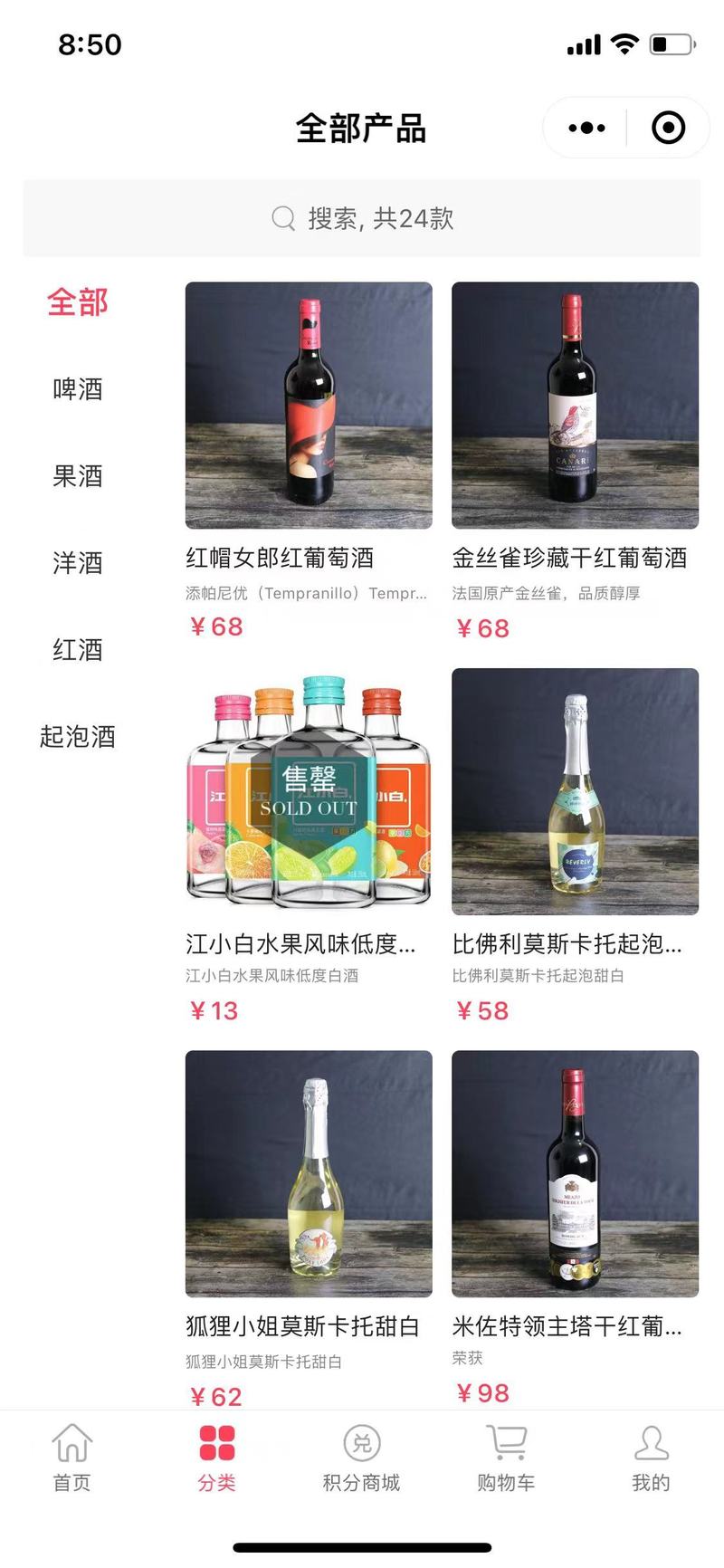Select the 全部 category
Image resolution: width=724 pixels, height=1568 pixels.
point(78,301)
